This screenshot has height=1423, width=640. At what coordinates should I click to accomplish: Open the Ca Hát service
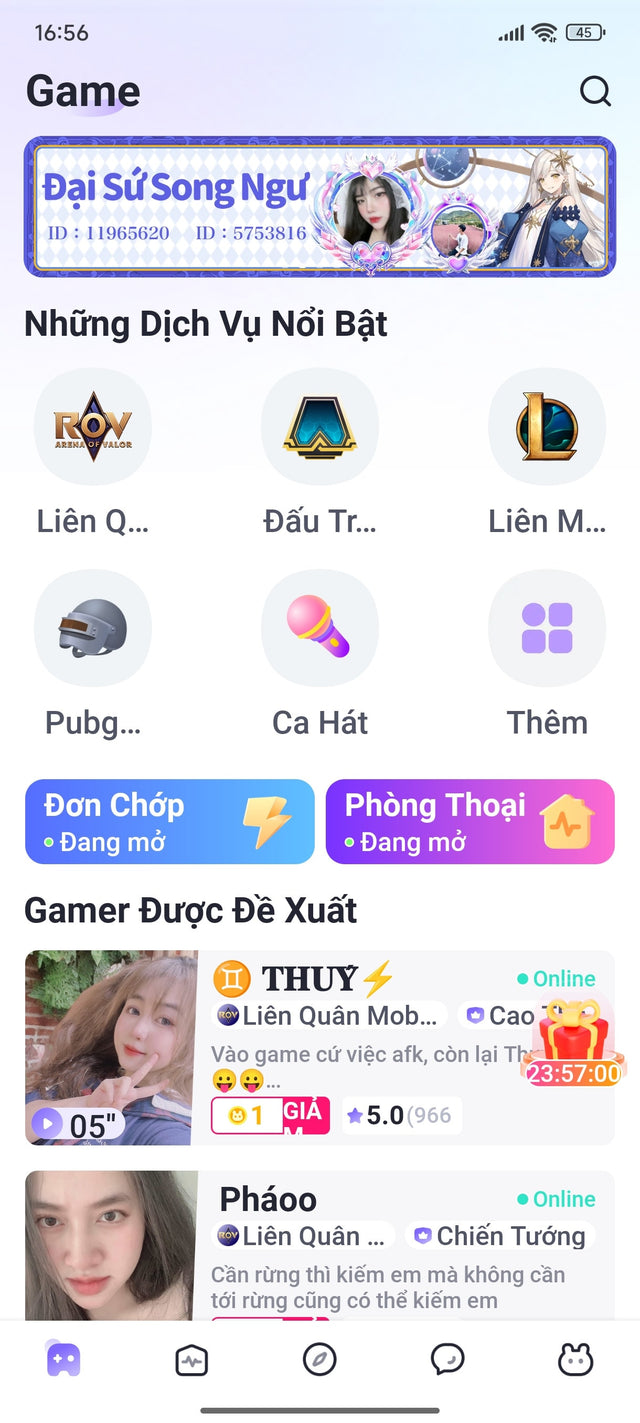point(320,628)
